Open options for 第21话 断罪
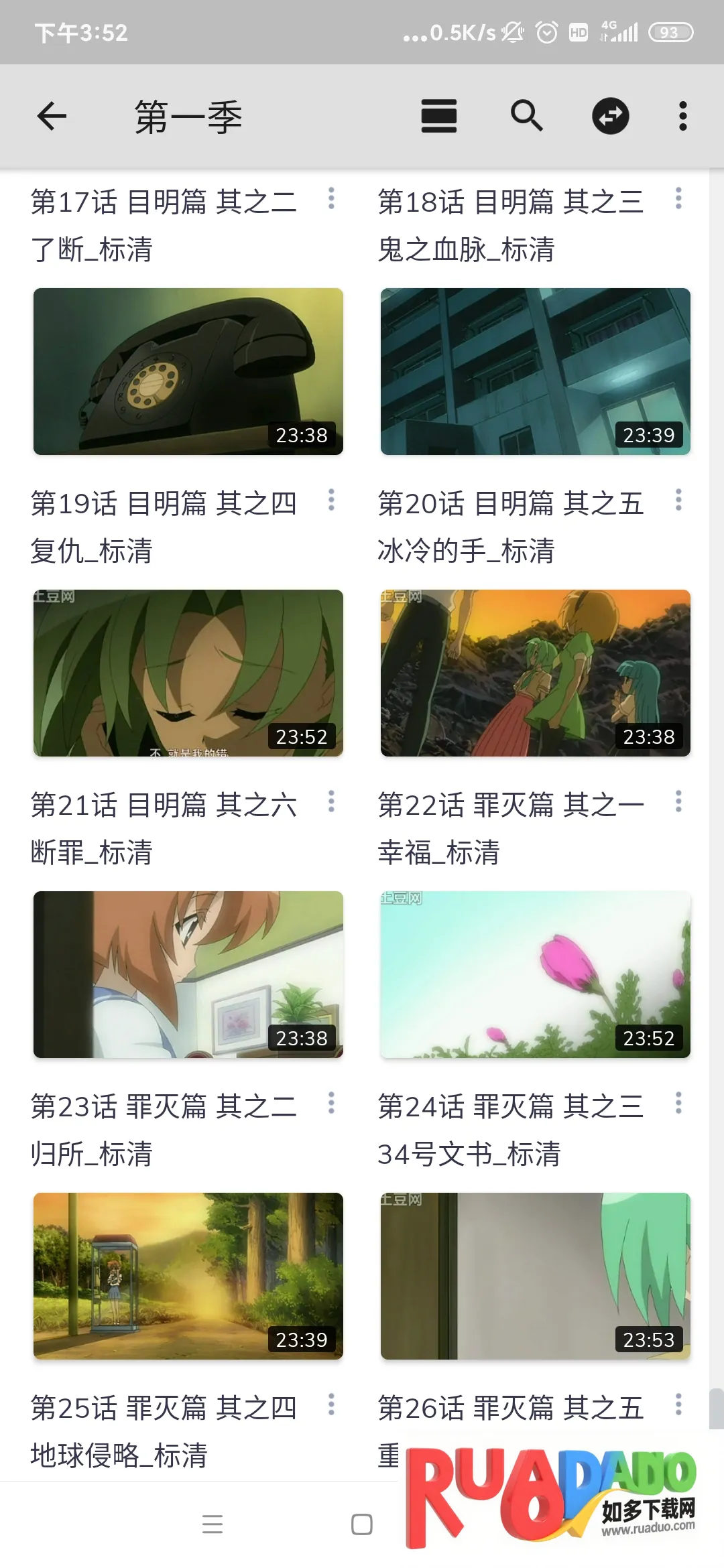724x1568 pixels. pyautogui.click(x=331, y=801)
